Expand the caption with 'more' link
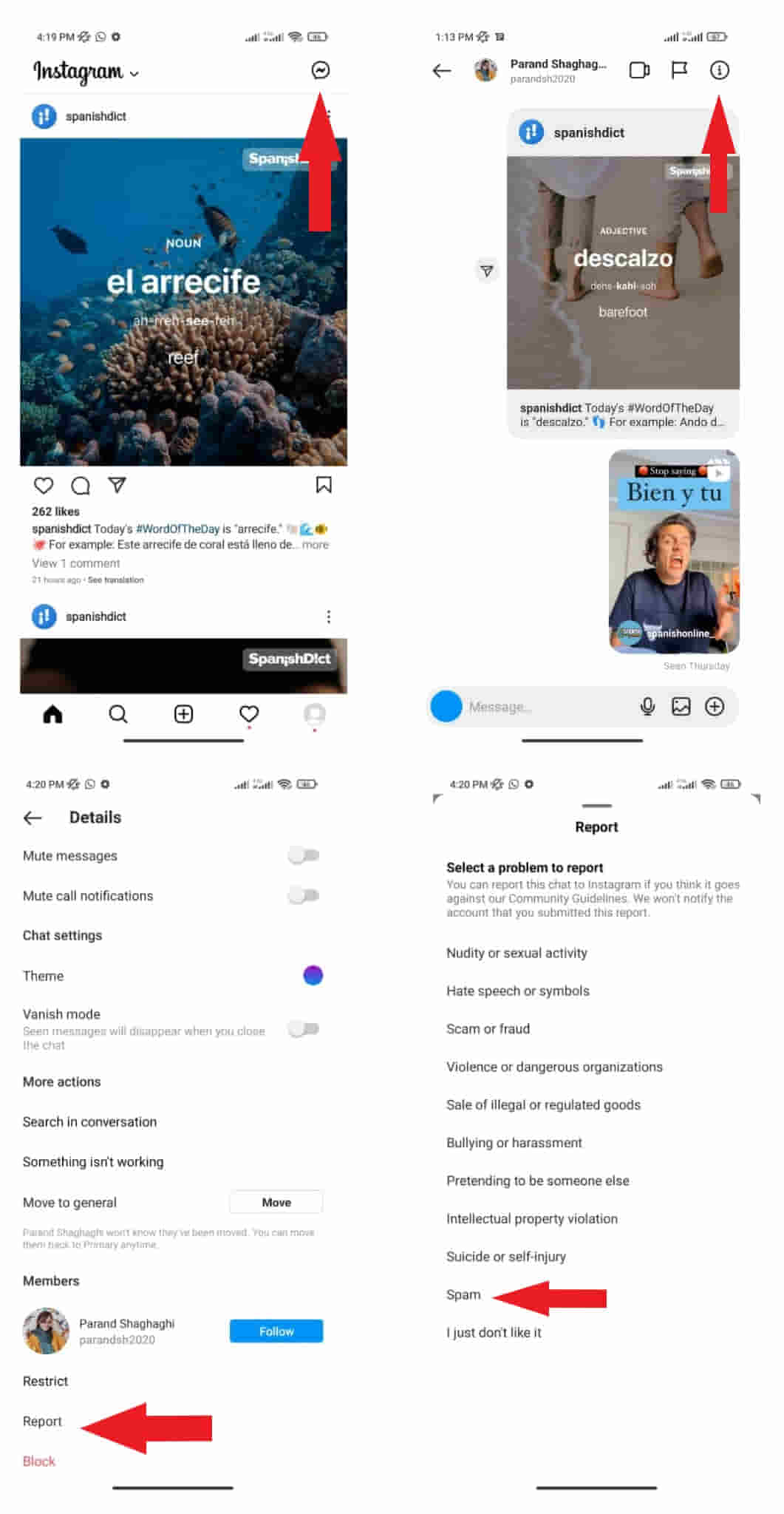Screen dimensions: 784x1514 click(313, 545)
